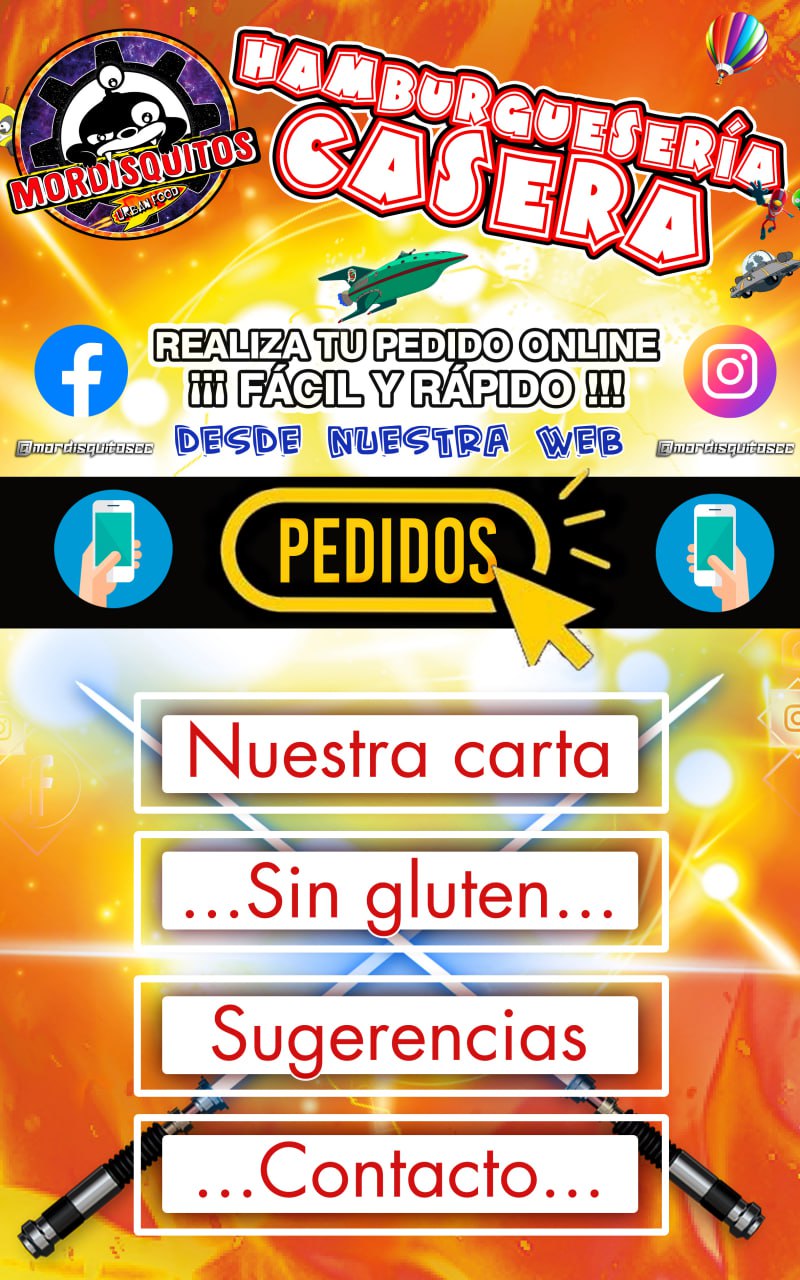800x1280 pixels.
Task: Open Nuestra carta
Action: coord(400,753)
